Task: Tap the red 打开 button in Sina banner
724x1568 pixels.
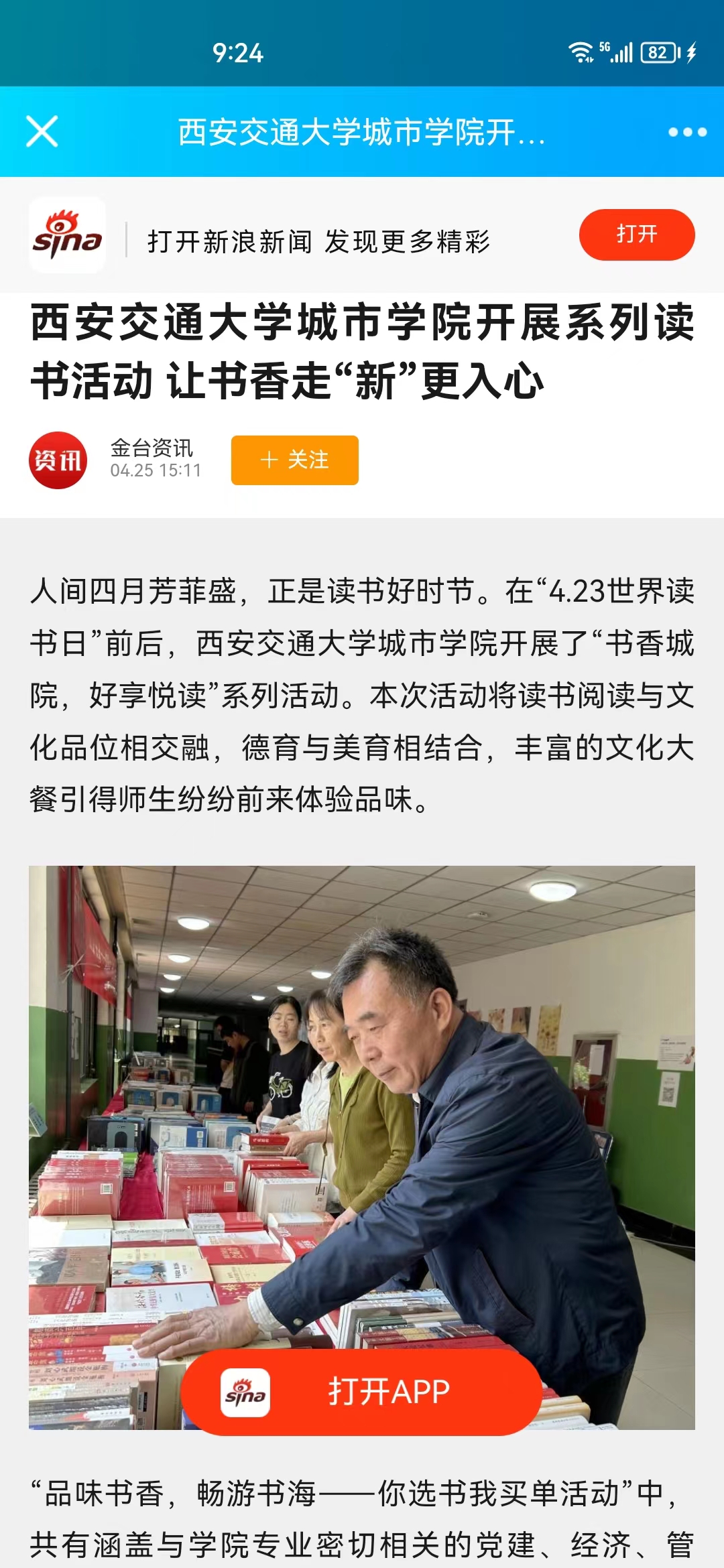Action: [x=636, y=235]
